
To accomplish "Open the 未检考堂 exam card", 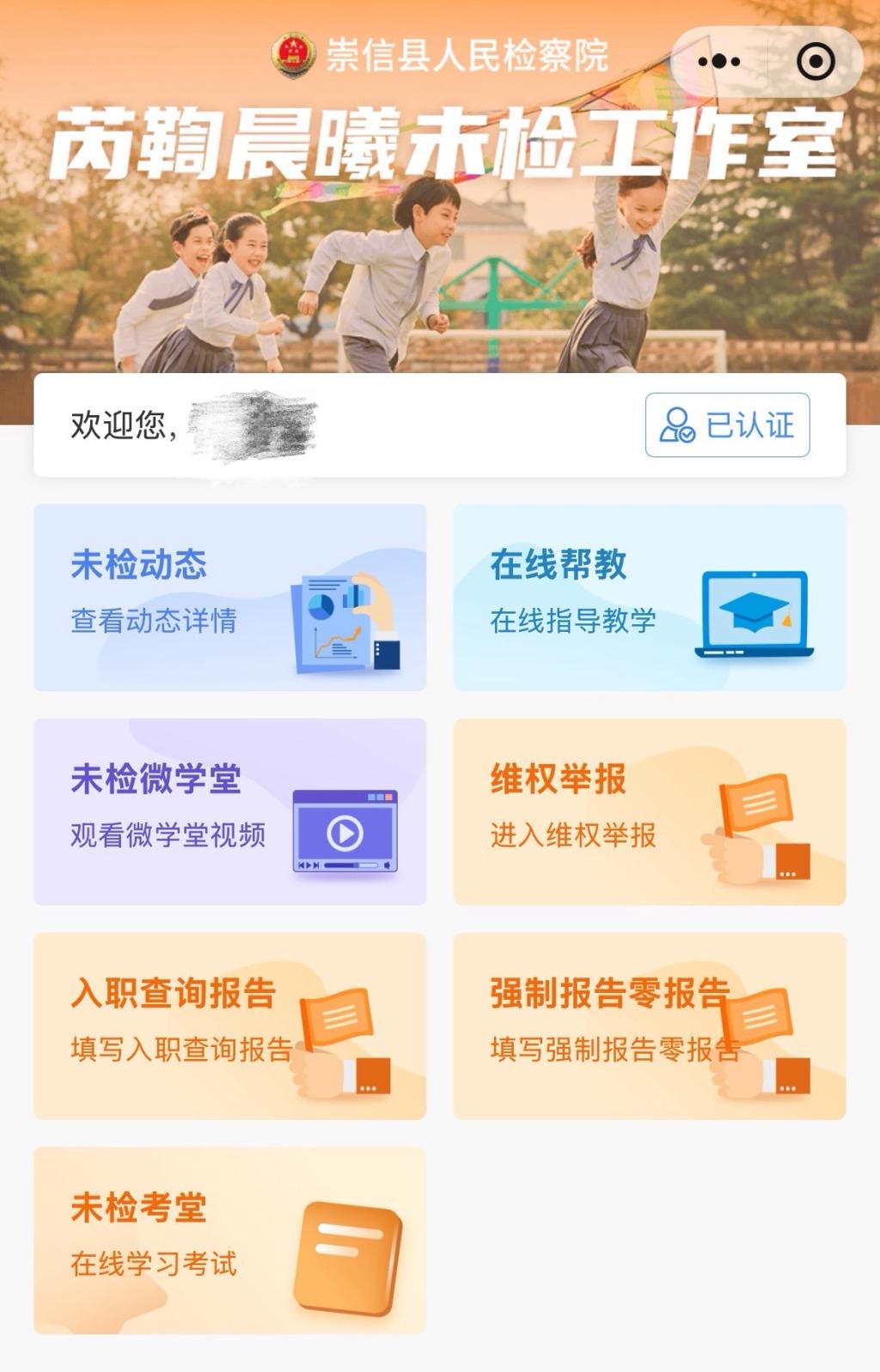I will click(229, 1239).
